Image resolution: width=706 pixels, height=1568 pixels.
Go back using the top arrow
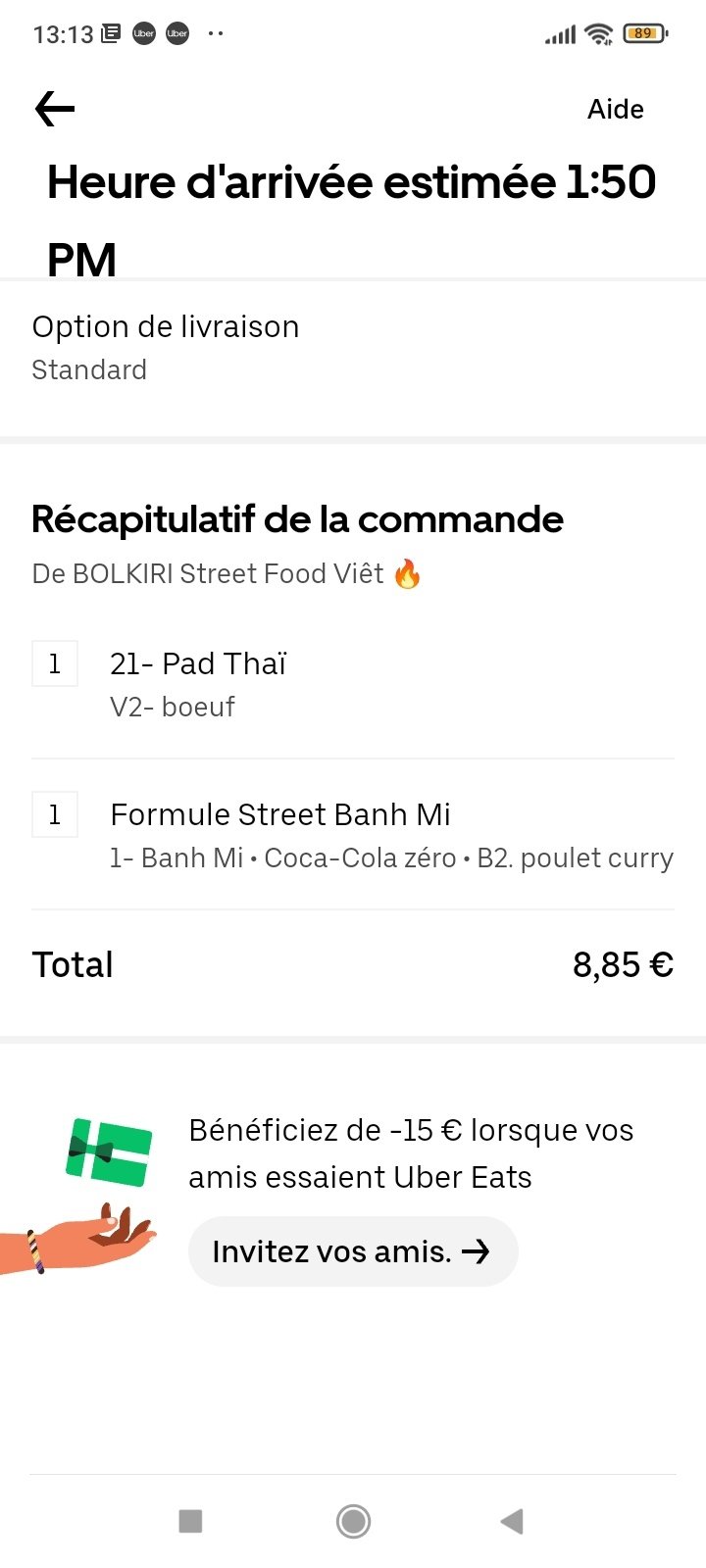tap(55, 109)
